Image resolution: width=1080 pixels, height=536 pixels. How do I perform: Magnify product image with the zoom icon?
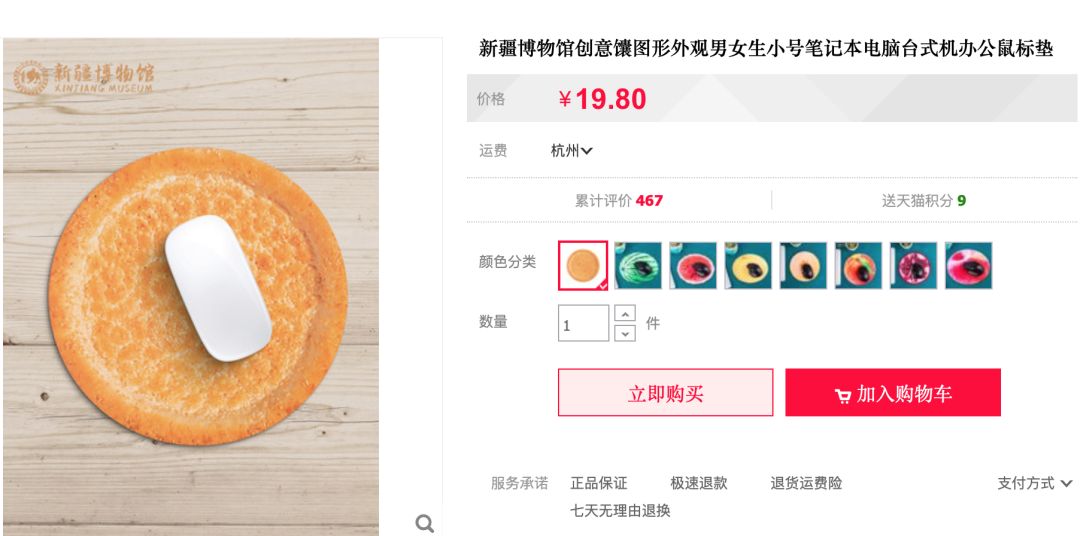[x=425, y=523]
